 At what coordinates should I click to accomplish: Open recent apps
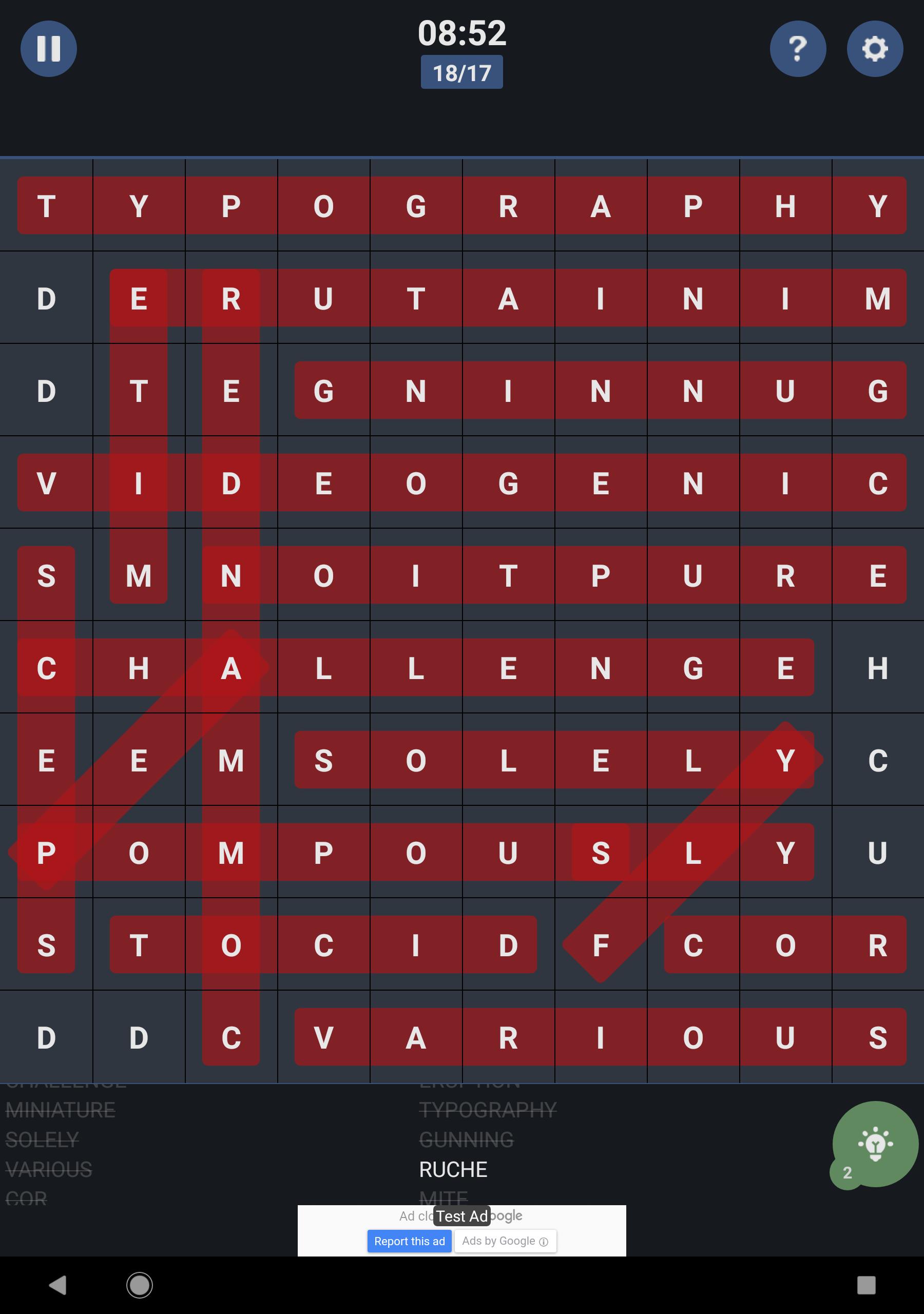pos(865,1285)
